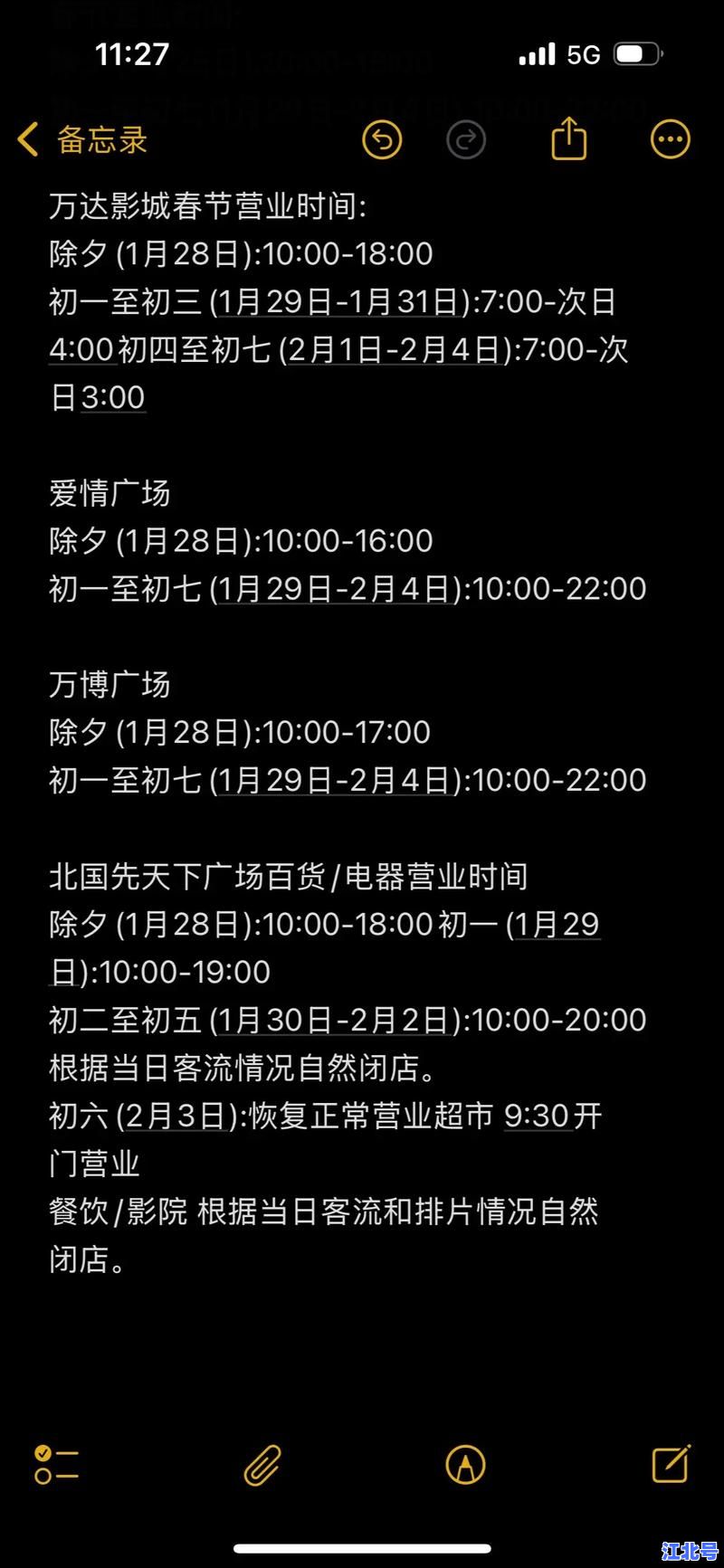Open the share sheet icon

pyautogui.click(x=568, y=140)
